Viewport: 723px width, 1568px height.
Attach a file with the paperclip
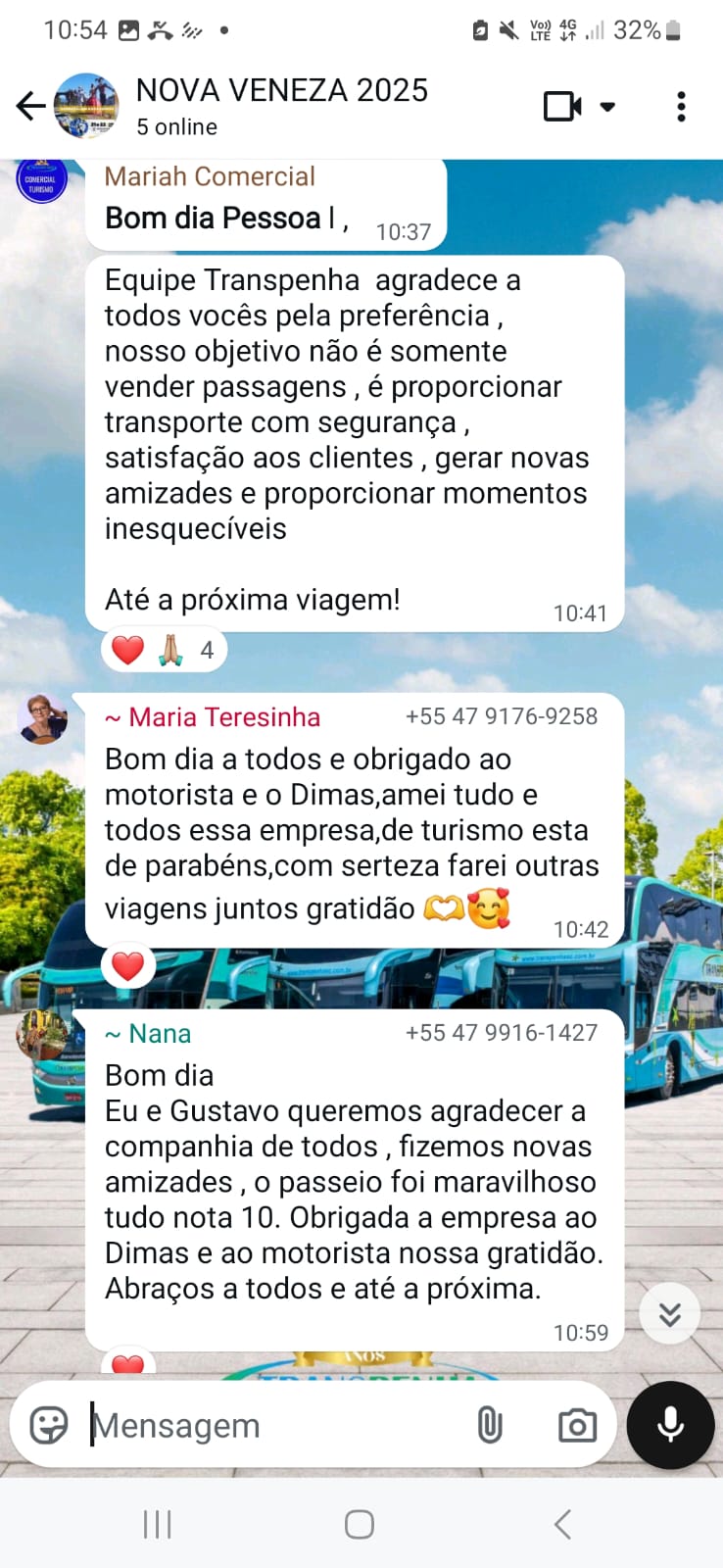(x=490, y=1425)
